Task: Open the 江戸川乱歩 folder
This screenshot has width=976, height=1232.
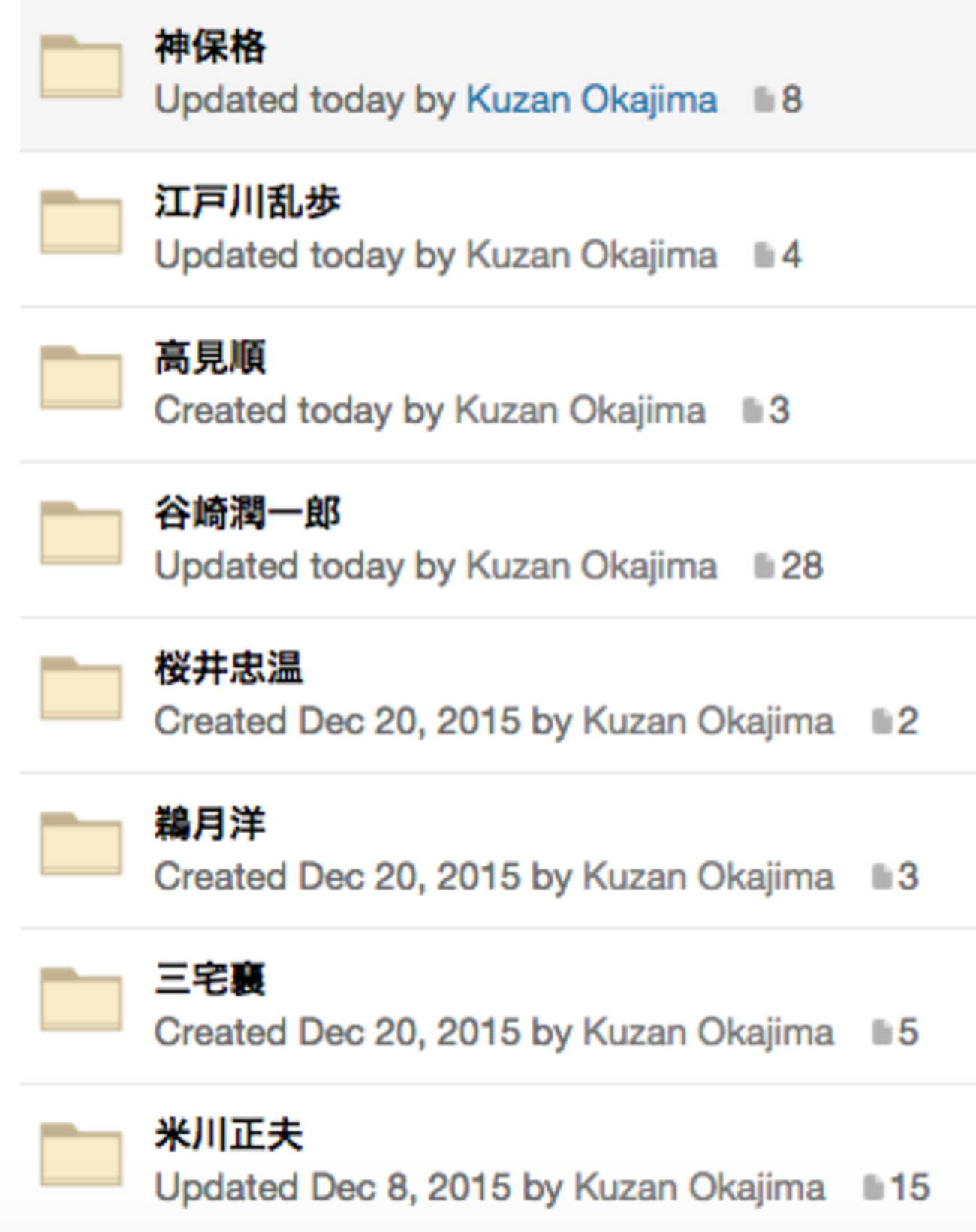Action: click(x=247, y=202)
